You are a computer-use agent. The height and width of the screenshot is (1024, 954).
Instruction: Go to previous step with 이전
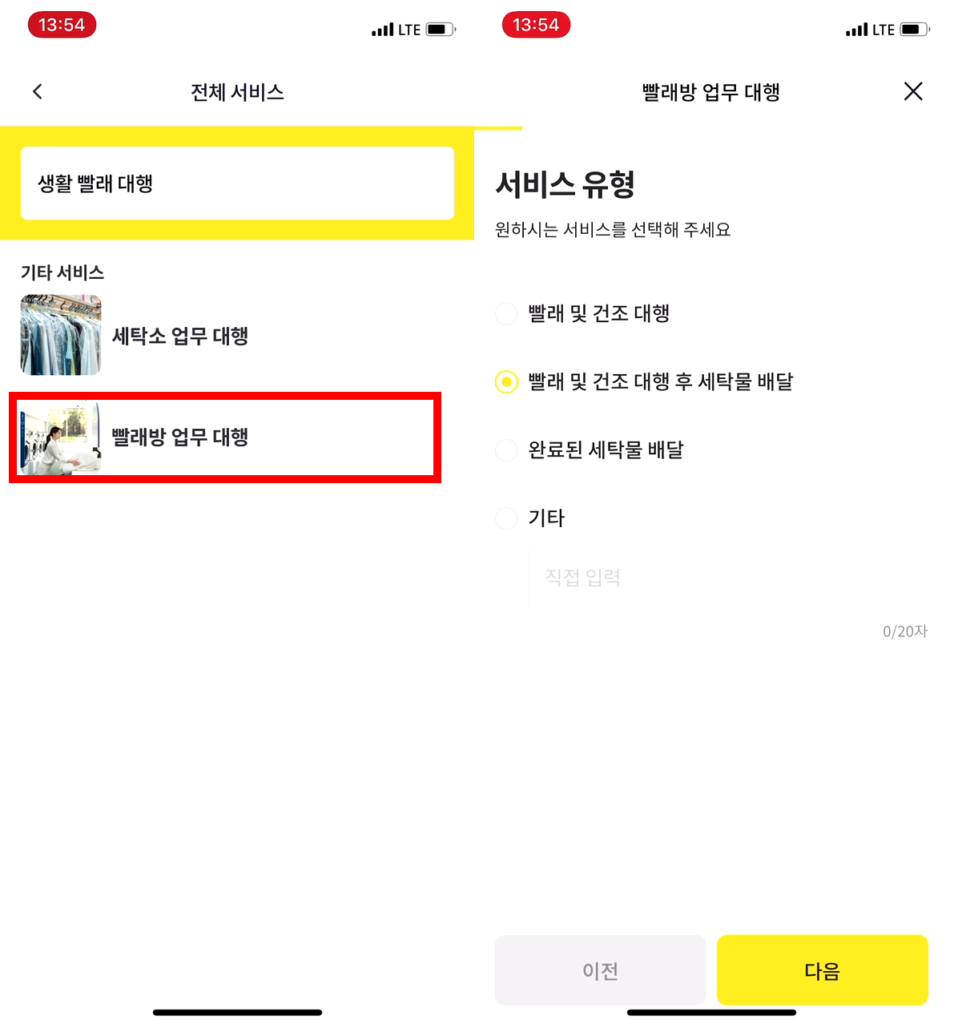[600, 970]
